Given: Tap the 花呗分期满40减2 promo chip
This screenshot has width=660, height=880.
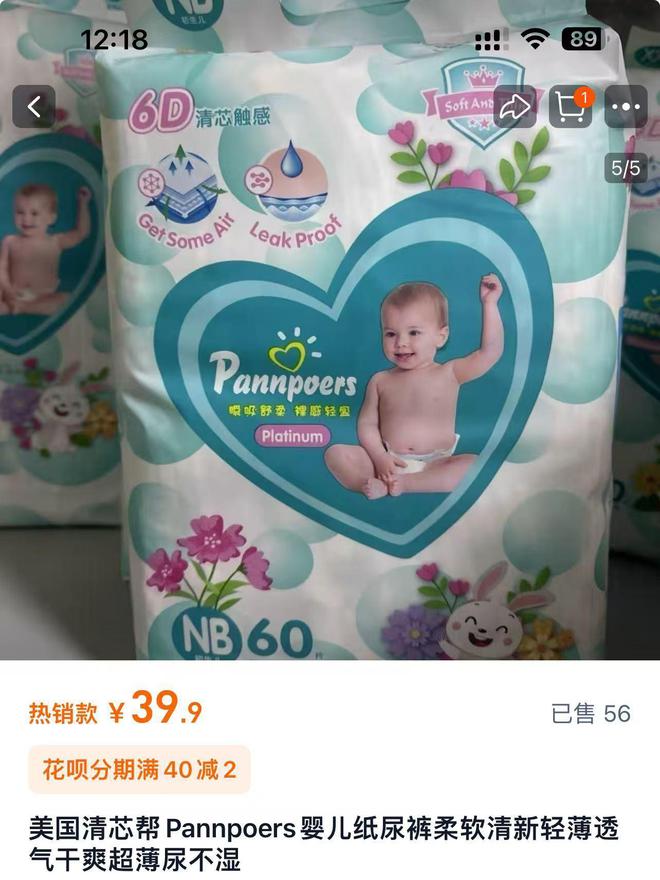Looking at the screenshot, I should 139,770.
